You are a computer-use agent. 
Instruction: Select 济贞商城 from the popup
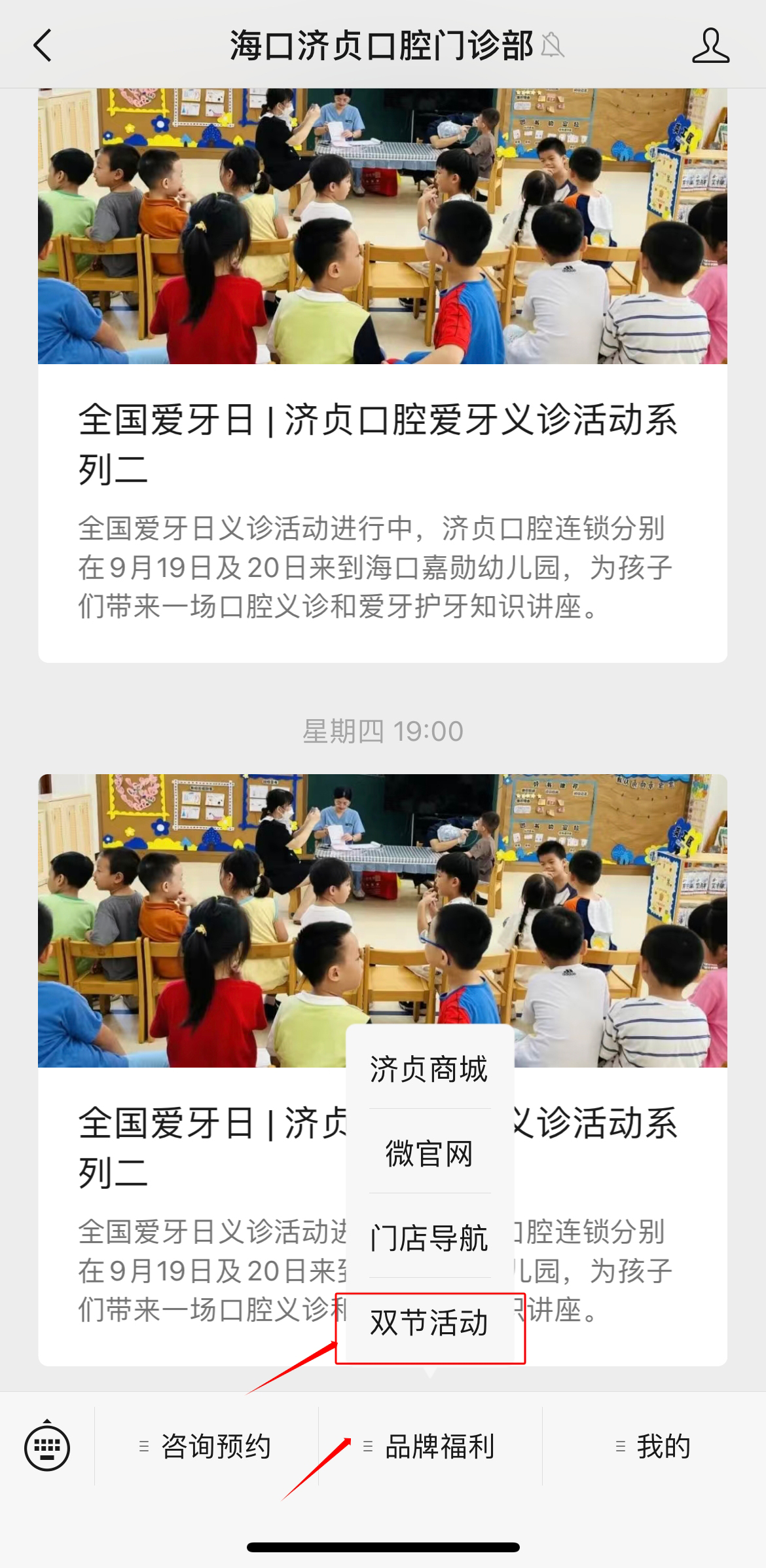(429, 1070)
